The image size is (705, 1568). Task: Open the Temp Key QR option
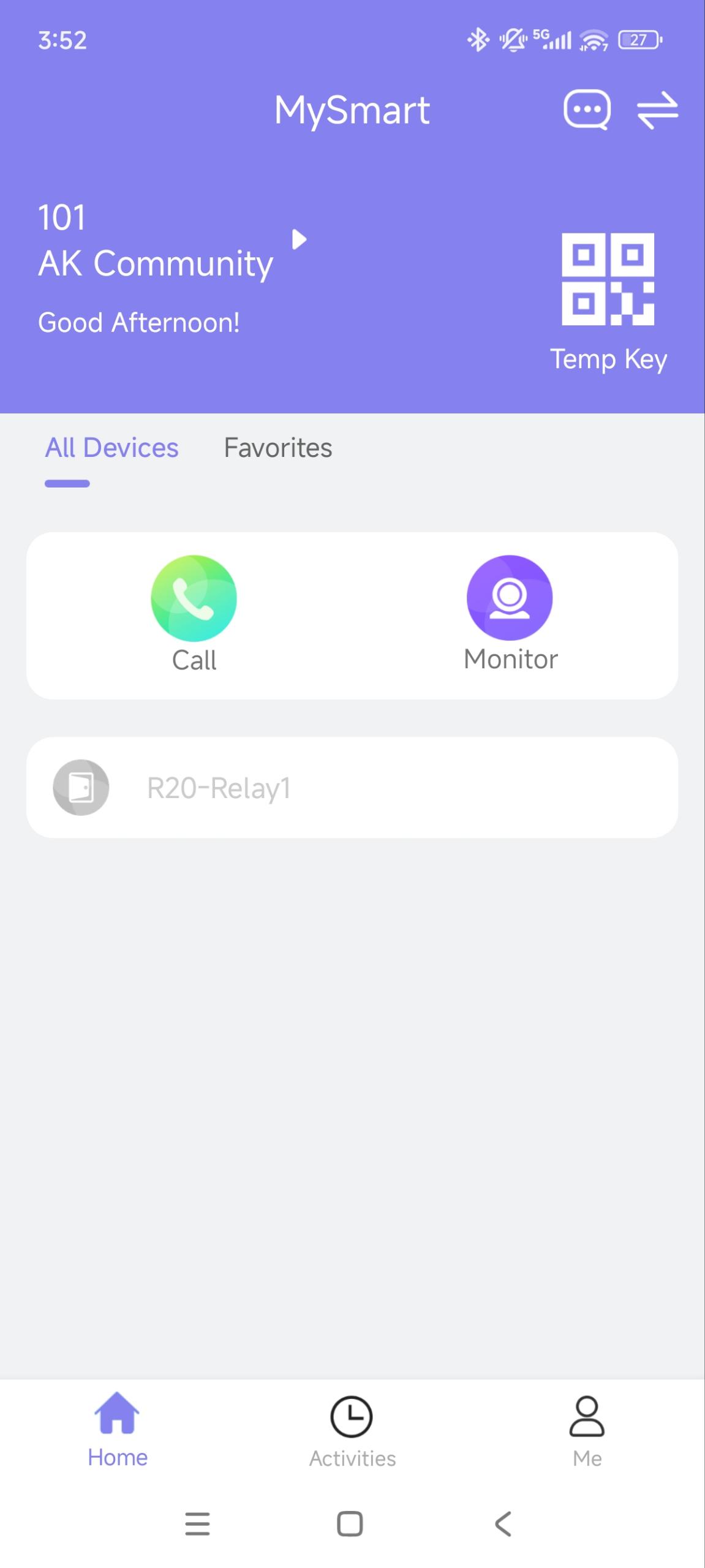608,303
